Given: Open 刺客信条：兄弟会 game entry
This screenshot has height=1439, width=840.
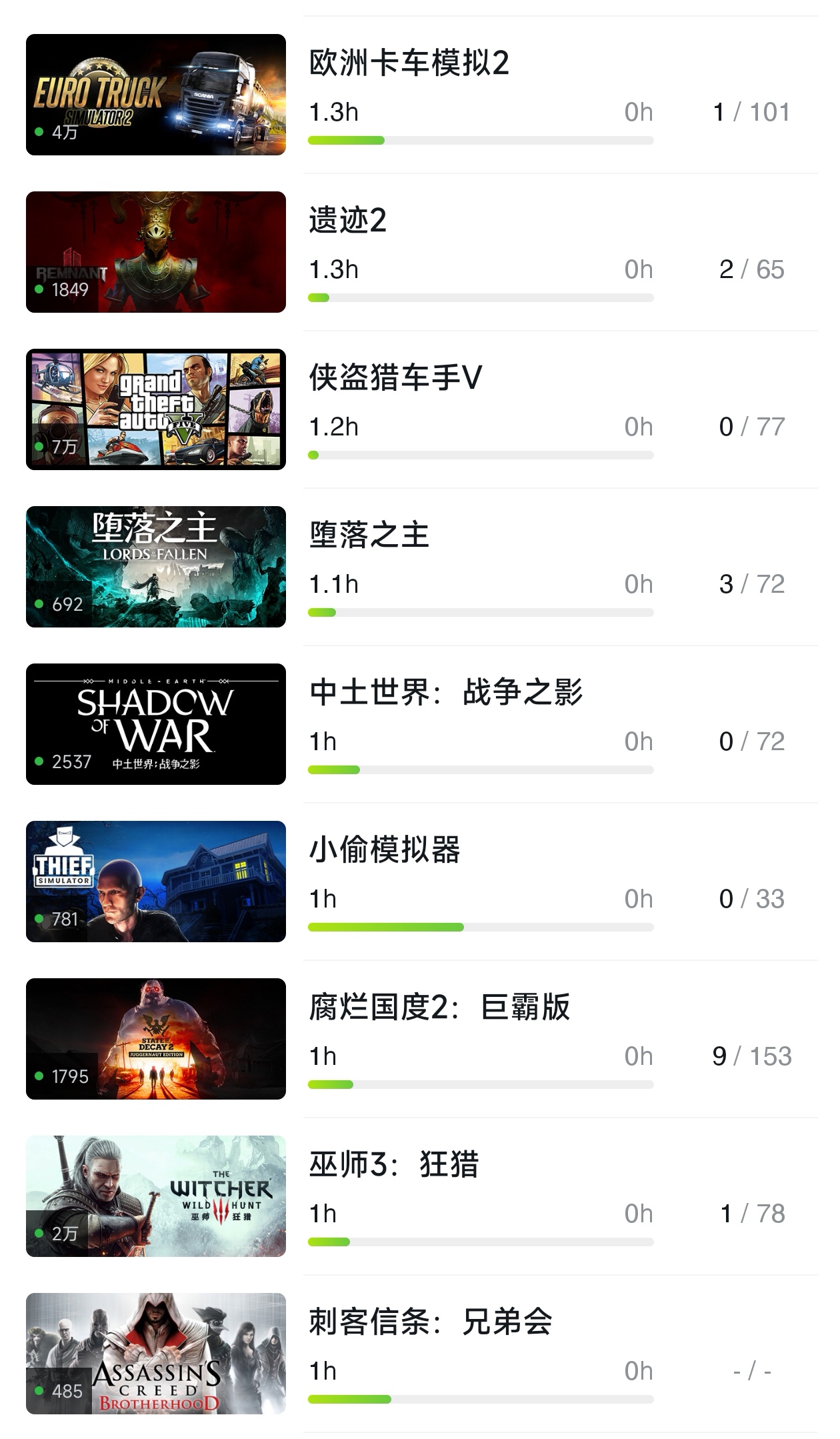Looking at the screenshot, I should [430, 1322].
